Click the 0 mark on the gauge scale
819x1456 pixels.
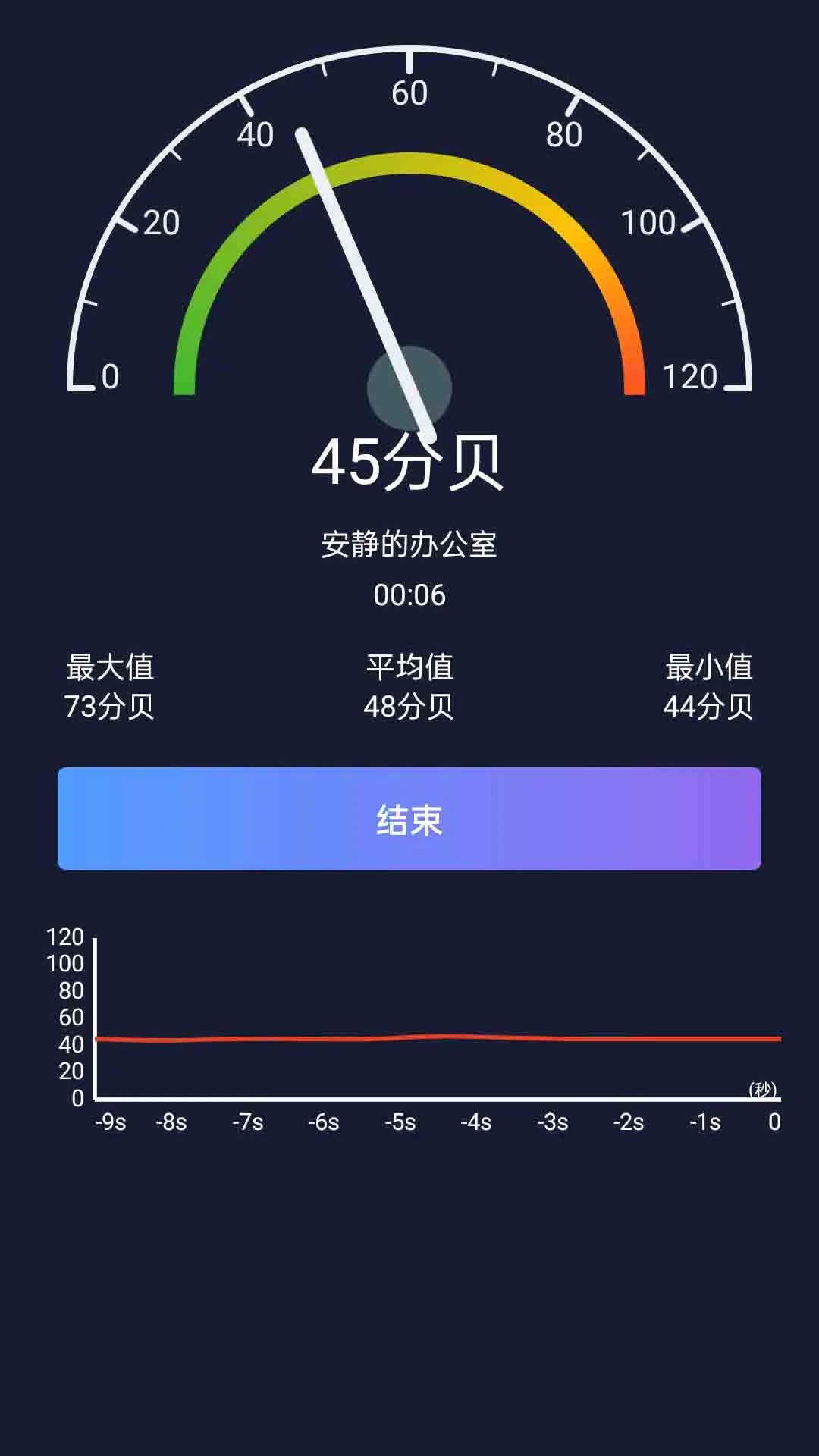[x=112, y=375]
